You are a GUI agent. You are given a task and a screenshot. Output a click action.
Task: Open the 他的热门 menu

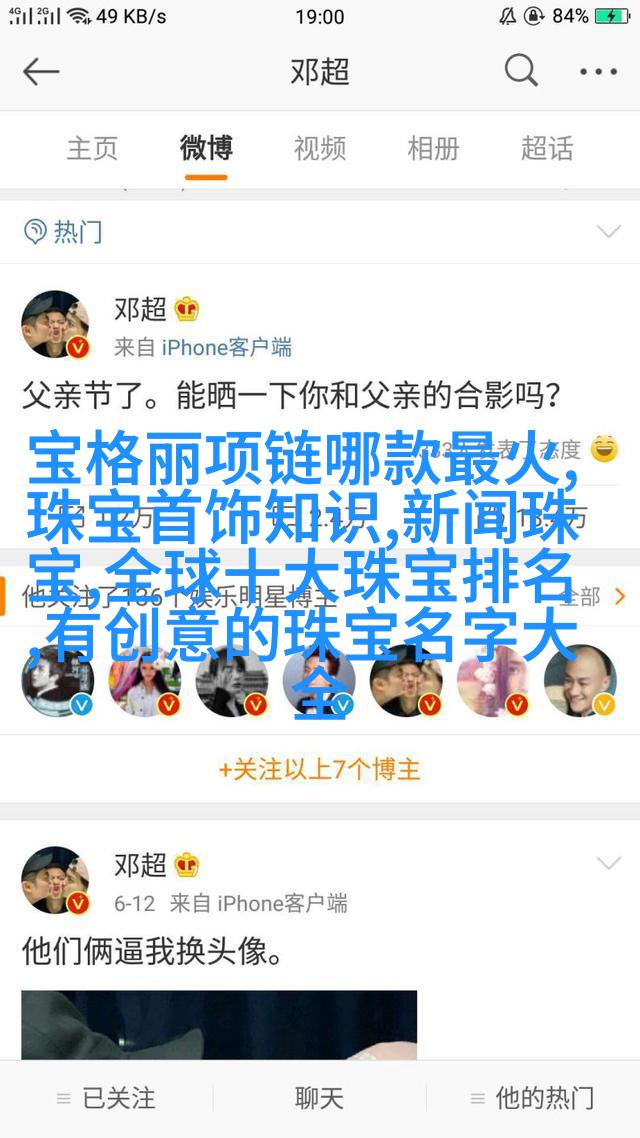pyautogui.click(x=533, y=1098)
